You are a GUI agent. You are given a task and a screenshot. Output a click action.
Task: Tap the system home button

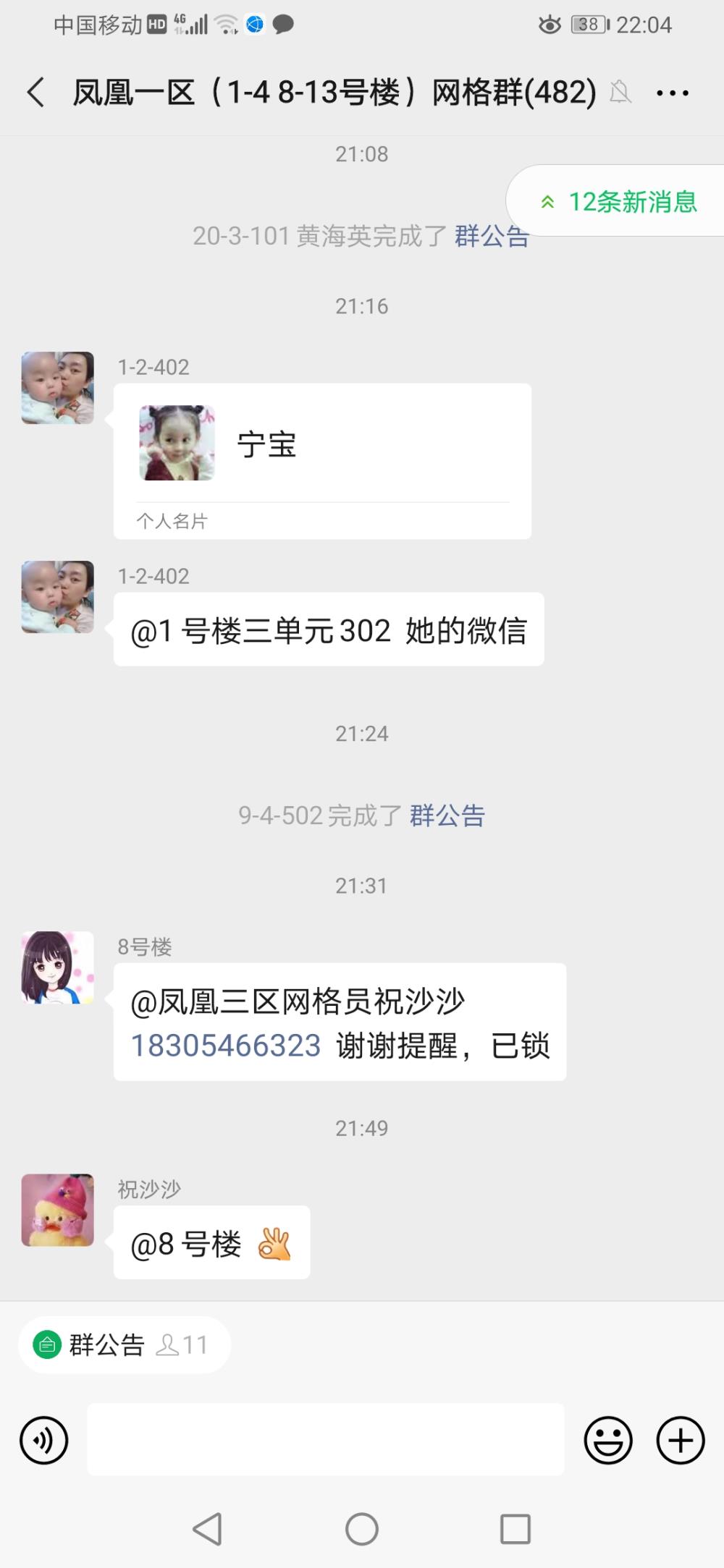click(x=362, y=1529)
